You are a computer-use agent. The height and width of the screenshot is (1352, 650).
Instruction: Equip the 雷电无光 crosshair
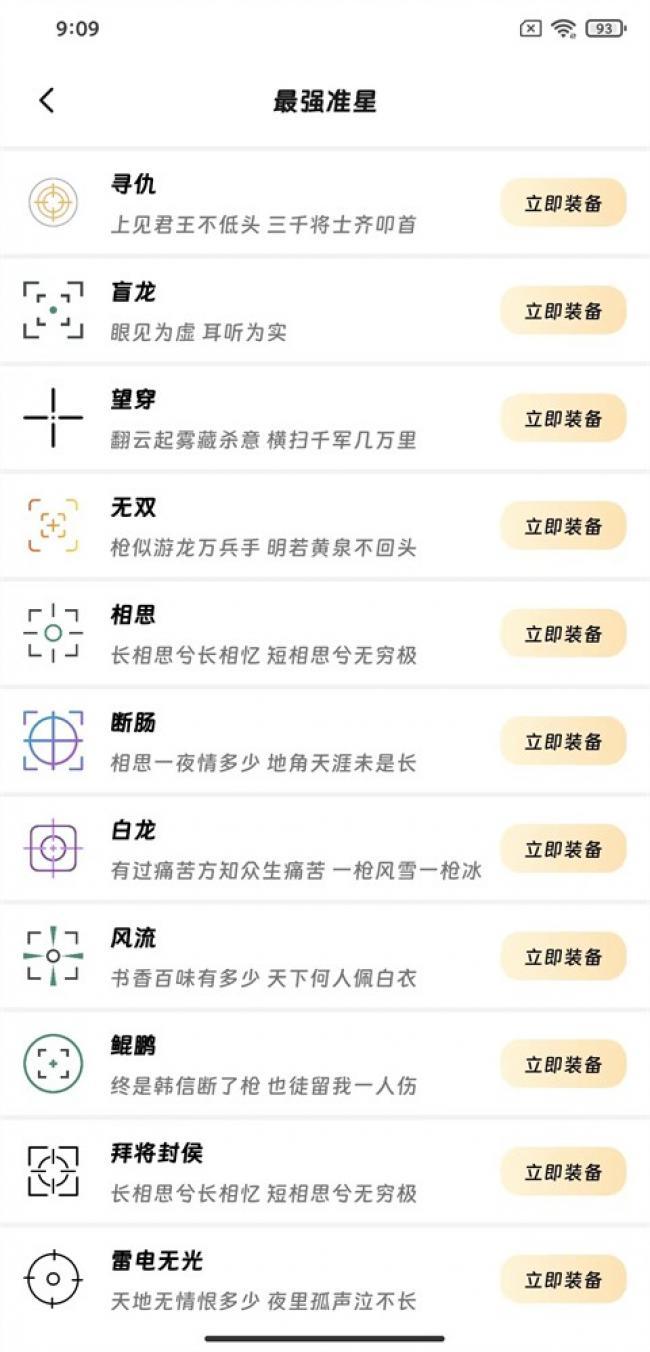[x=563, y=1279]
